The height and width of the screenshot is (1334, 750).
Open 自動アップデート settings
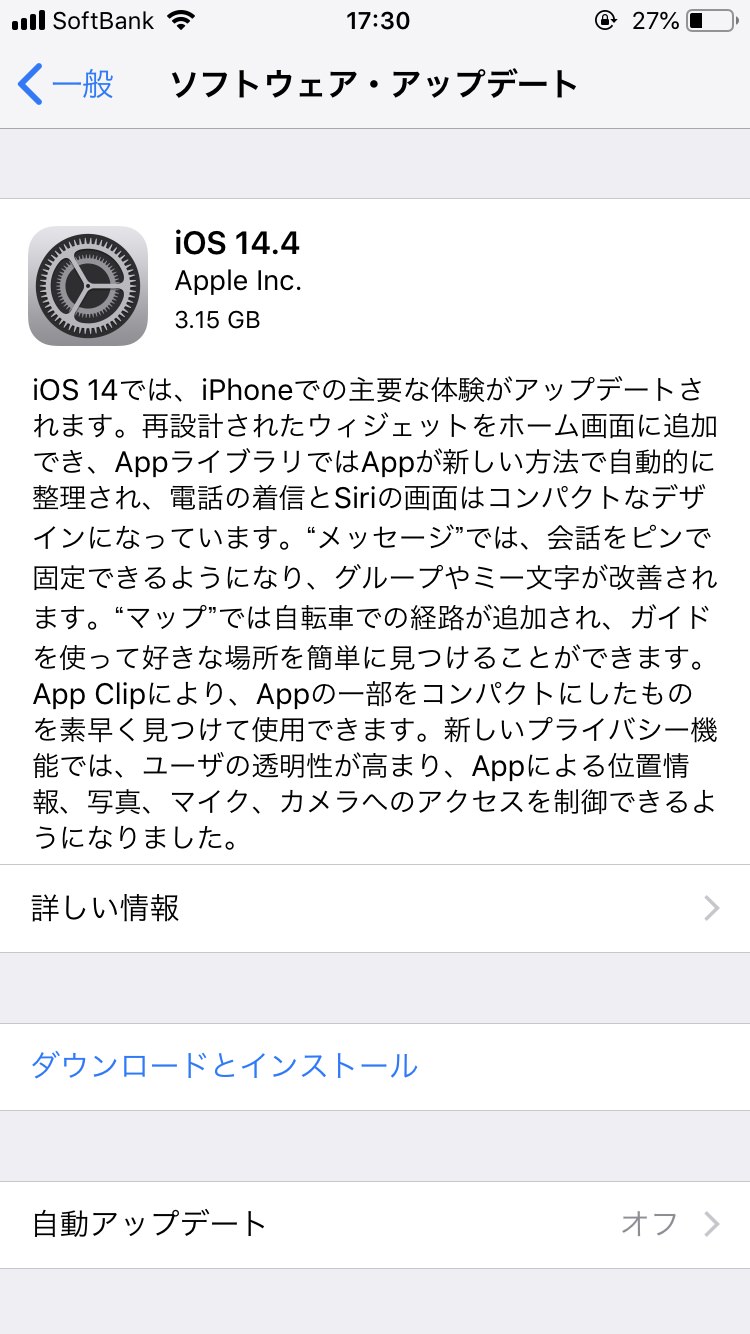click(x=375, y=1224)
